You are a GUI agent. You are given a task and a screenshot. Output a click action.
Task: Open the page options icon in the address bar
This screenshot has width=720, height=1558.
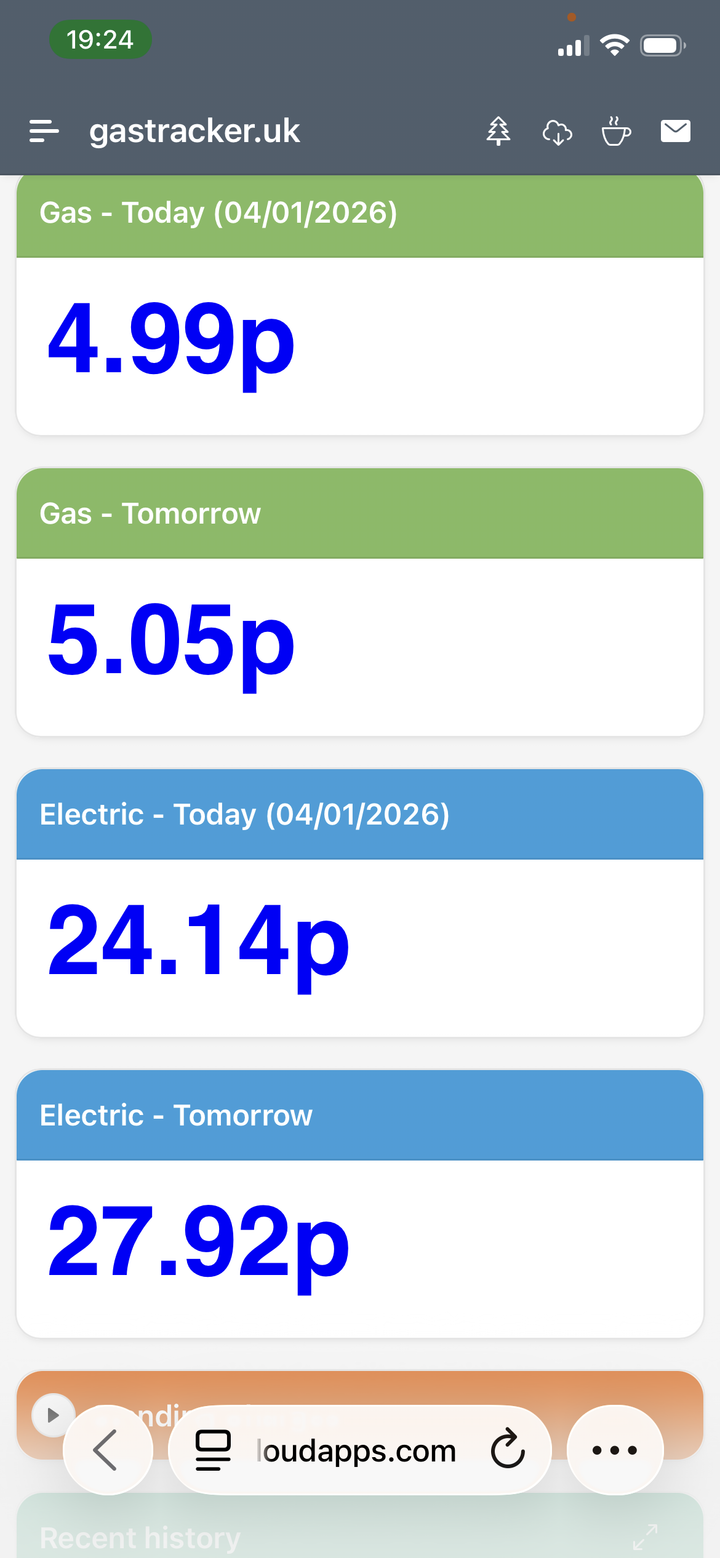tap(213, 1450)
